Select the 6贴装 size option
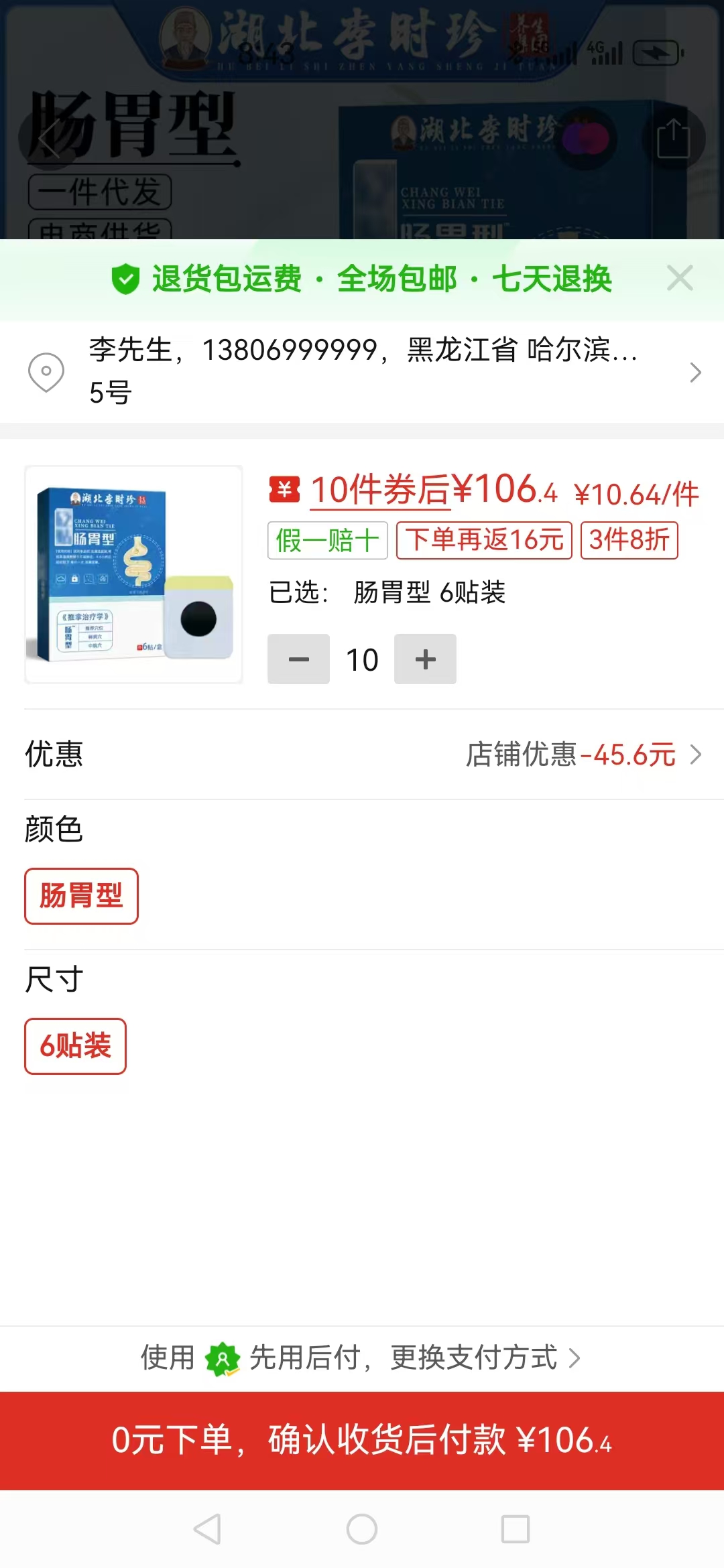 (x=75, y=1046)
